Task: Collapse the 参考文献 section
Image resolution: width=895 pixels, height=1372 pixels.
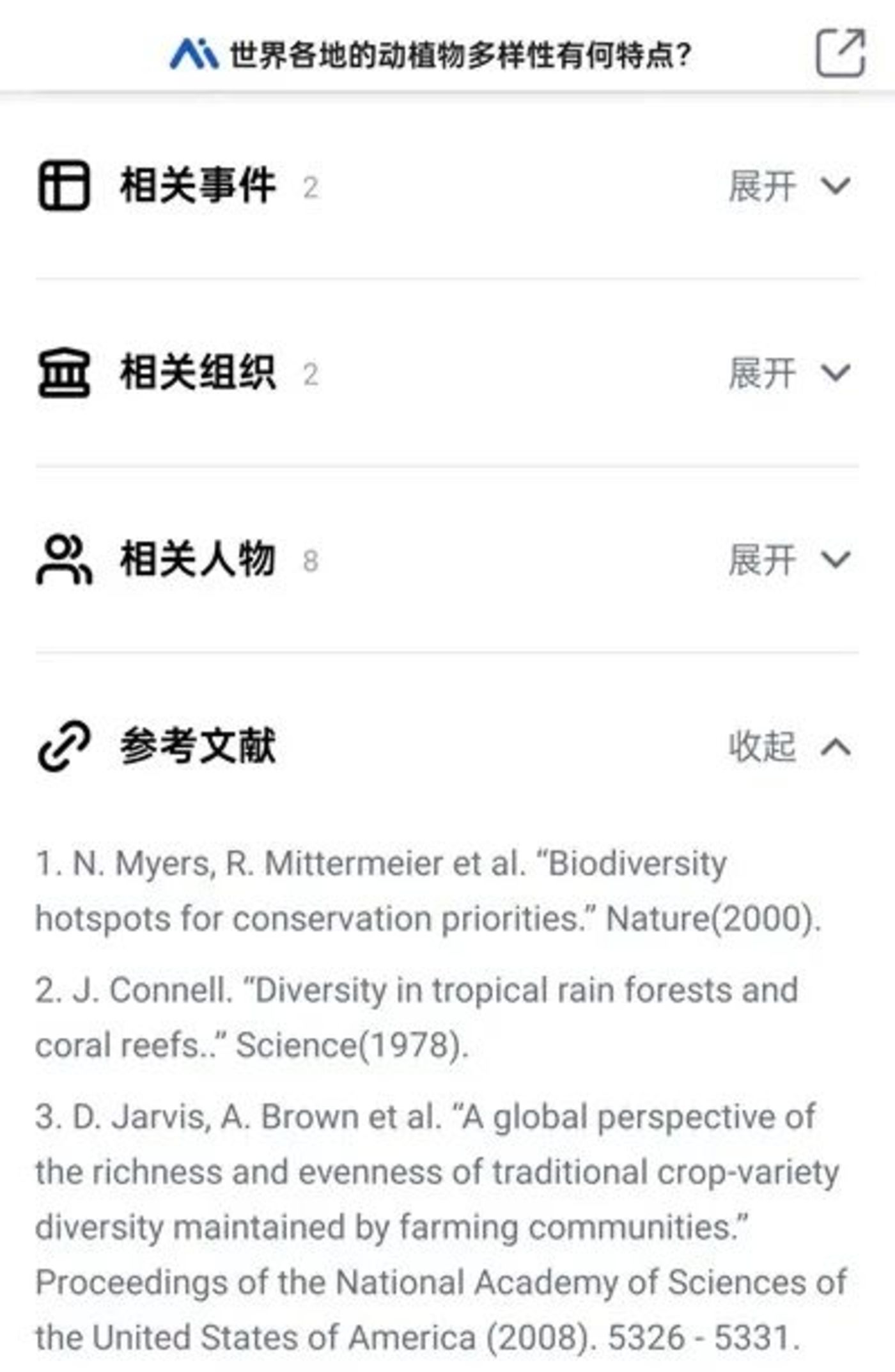Action: 790,746
